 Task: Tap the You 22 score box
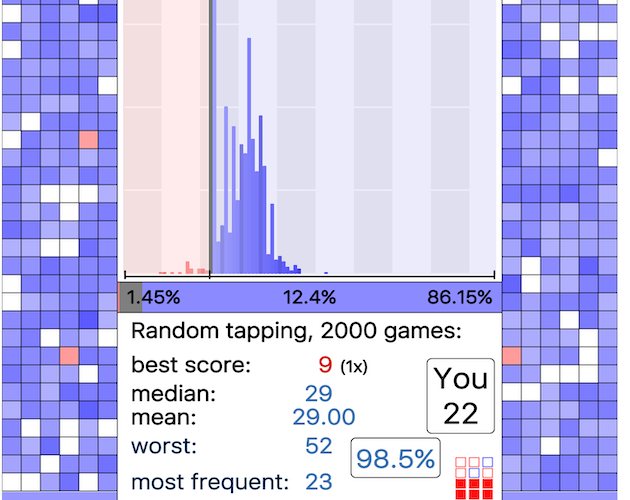pyautogui.click(x=460, y=396)
